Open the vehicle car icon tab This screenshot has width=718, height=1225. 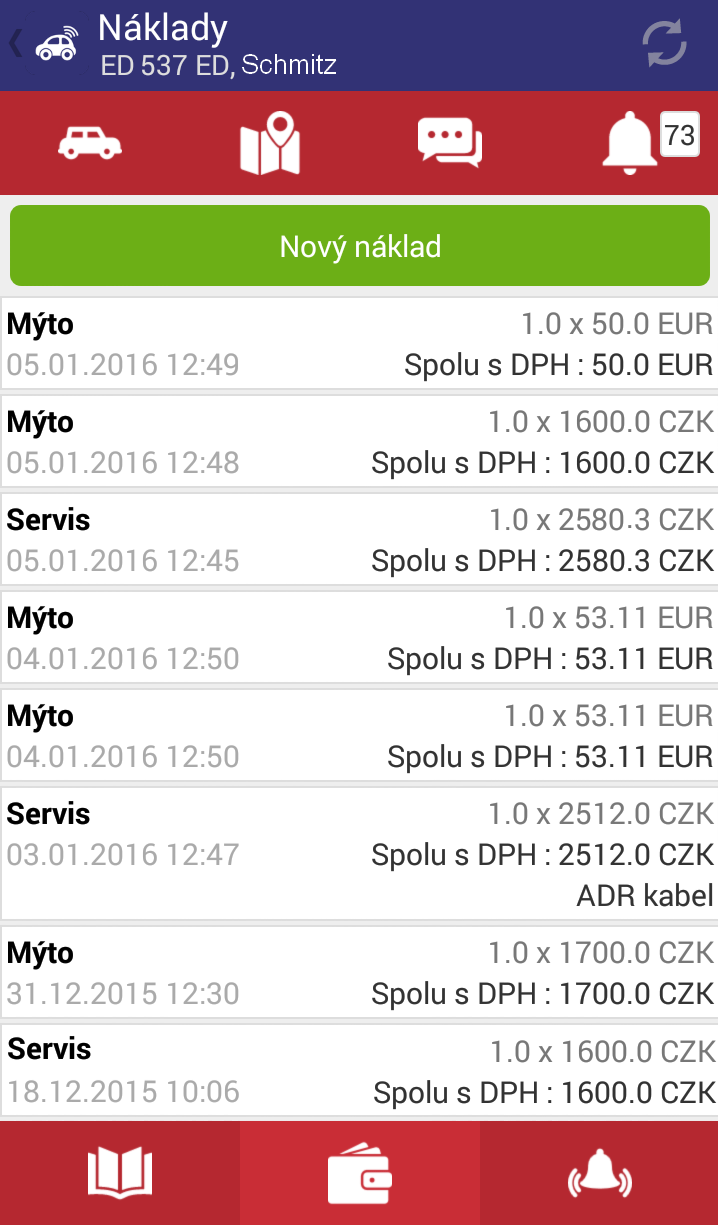click(x=90, y=143)
